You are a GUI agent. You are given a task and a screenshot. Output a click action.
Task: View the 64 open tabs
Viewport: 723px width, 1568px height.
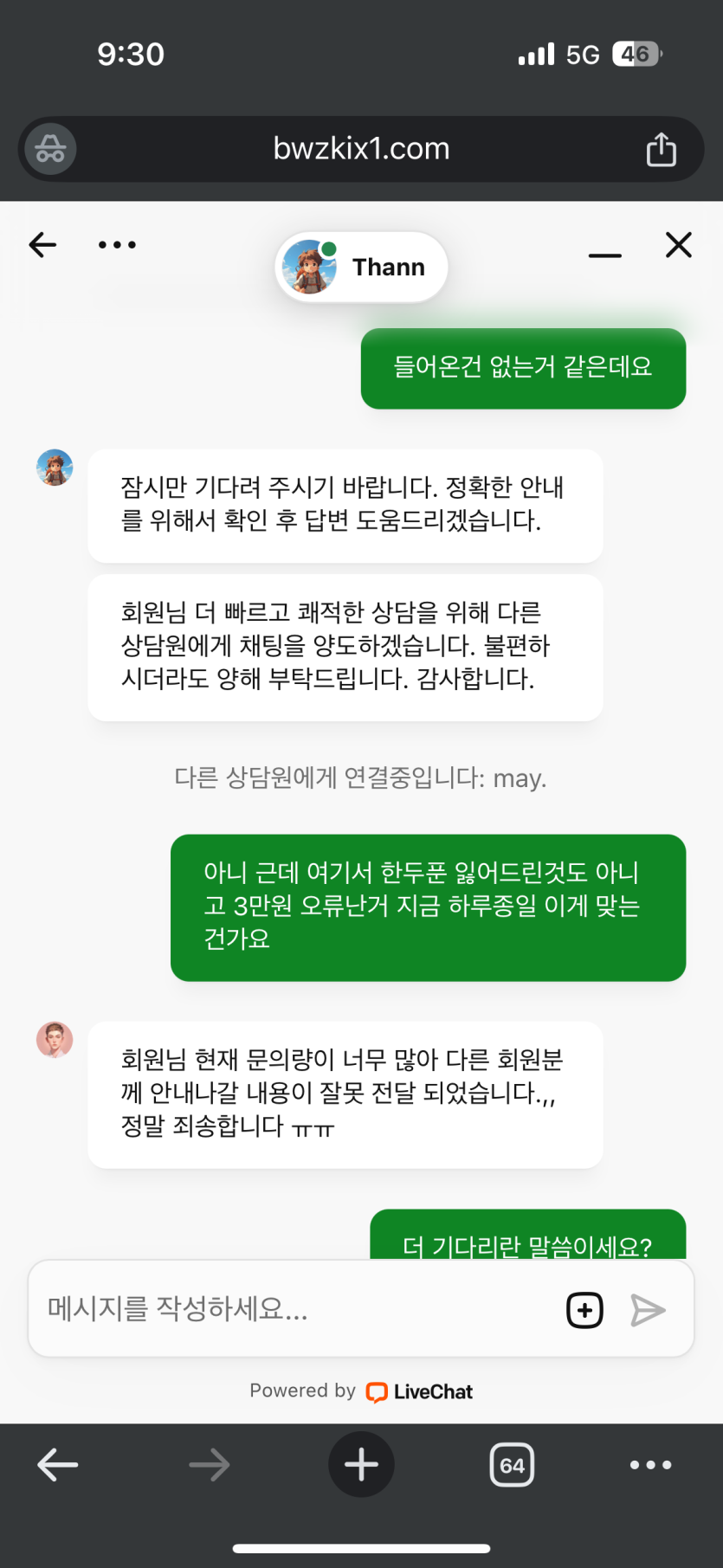pyautogui.click(x=512, y=1465)
